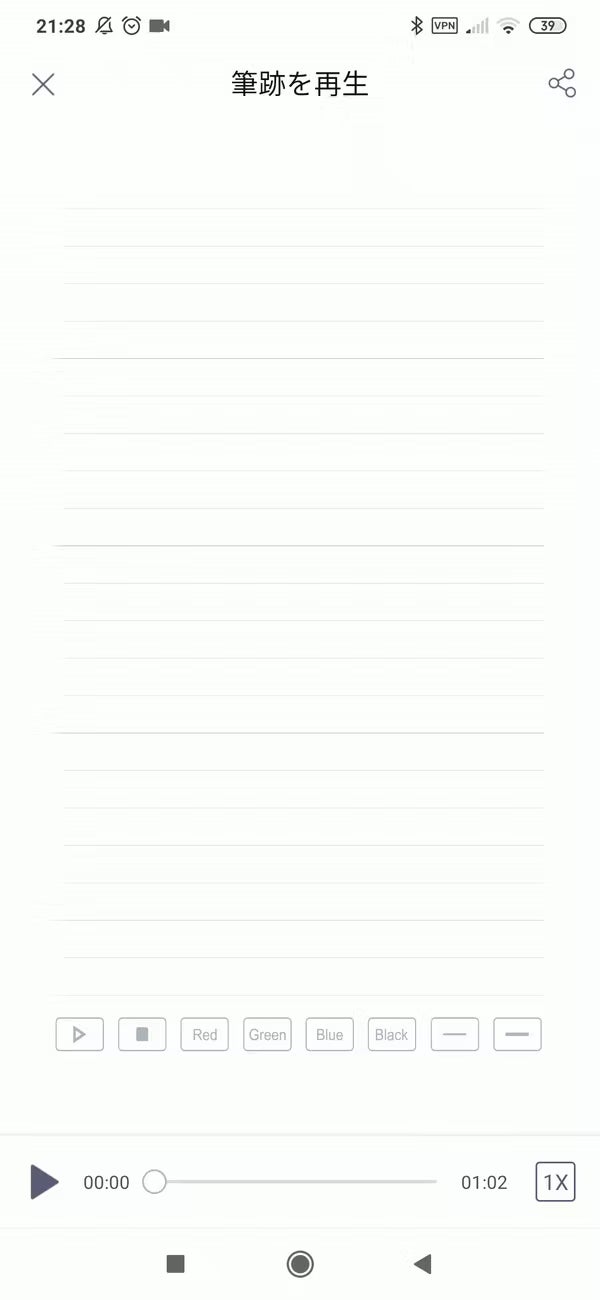Screen dimensions: 600x1300
Task: Select the thick line thickness
Action: point(517,1034)
